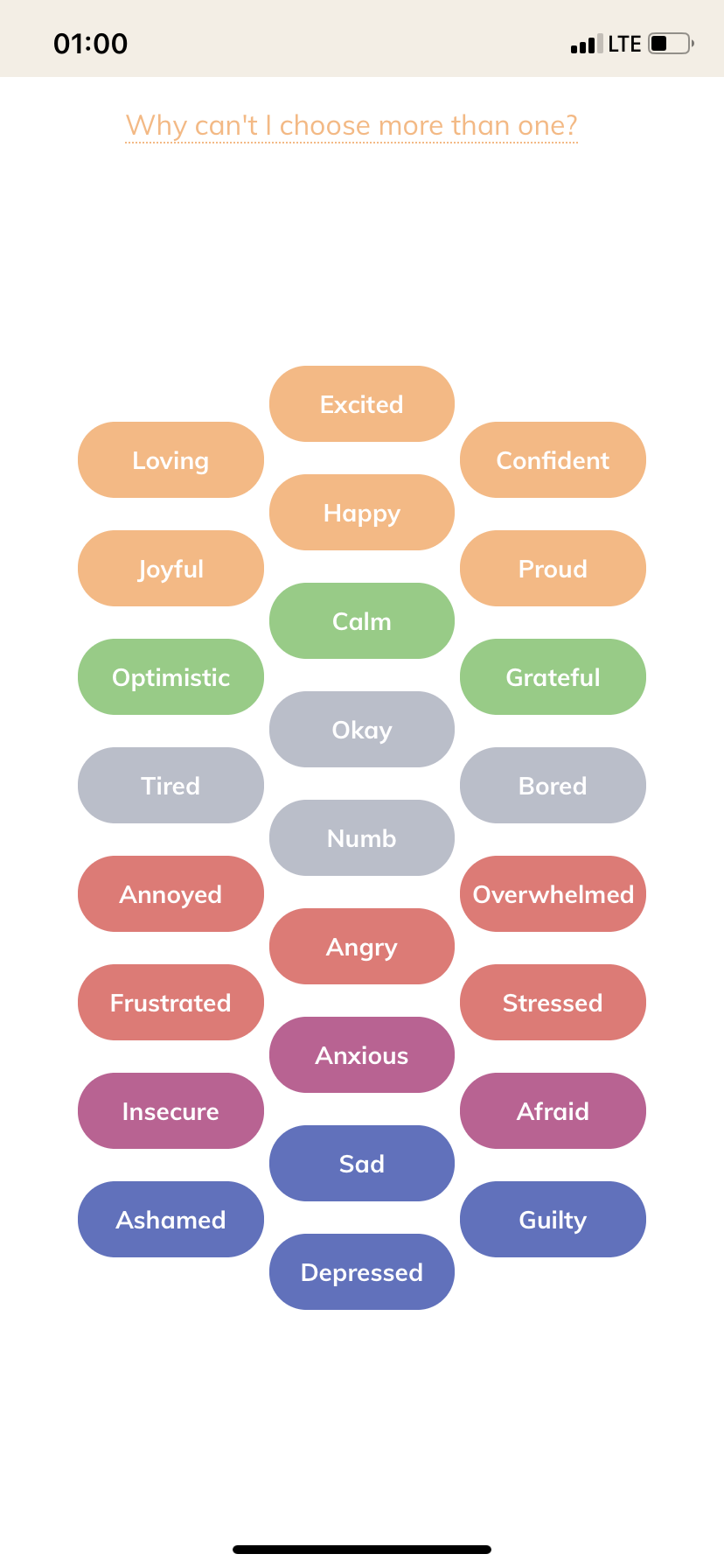The image size is (724, 1568).
Task: Pick the Calm feeling chip
Action: (x=361, y=621)
